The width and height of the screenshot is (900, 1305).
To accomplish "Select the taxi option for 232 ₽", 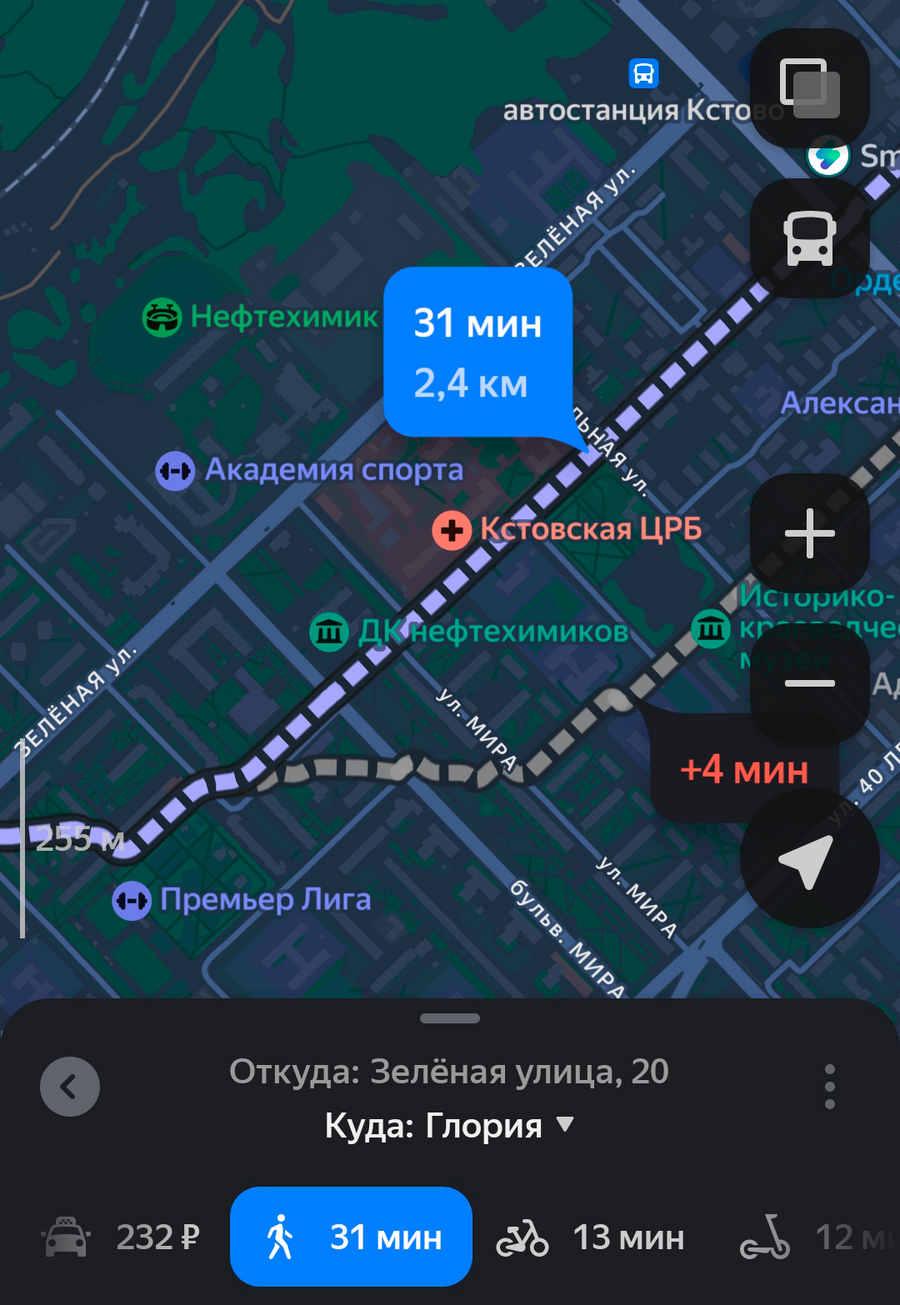I will (122, 1238).
